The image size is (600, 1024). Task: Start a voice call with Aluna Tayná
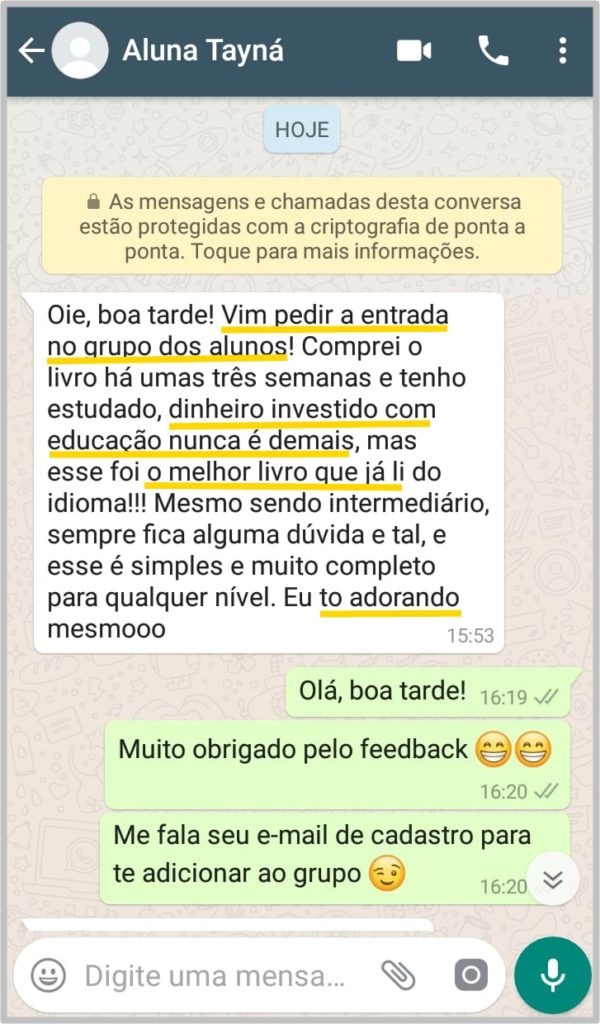coord(493,51)
